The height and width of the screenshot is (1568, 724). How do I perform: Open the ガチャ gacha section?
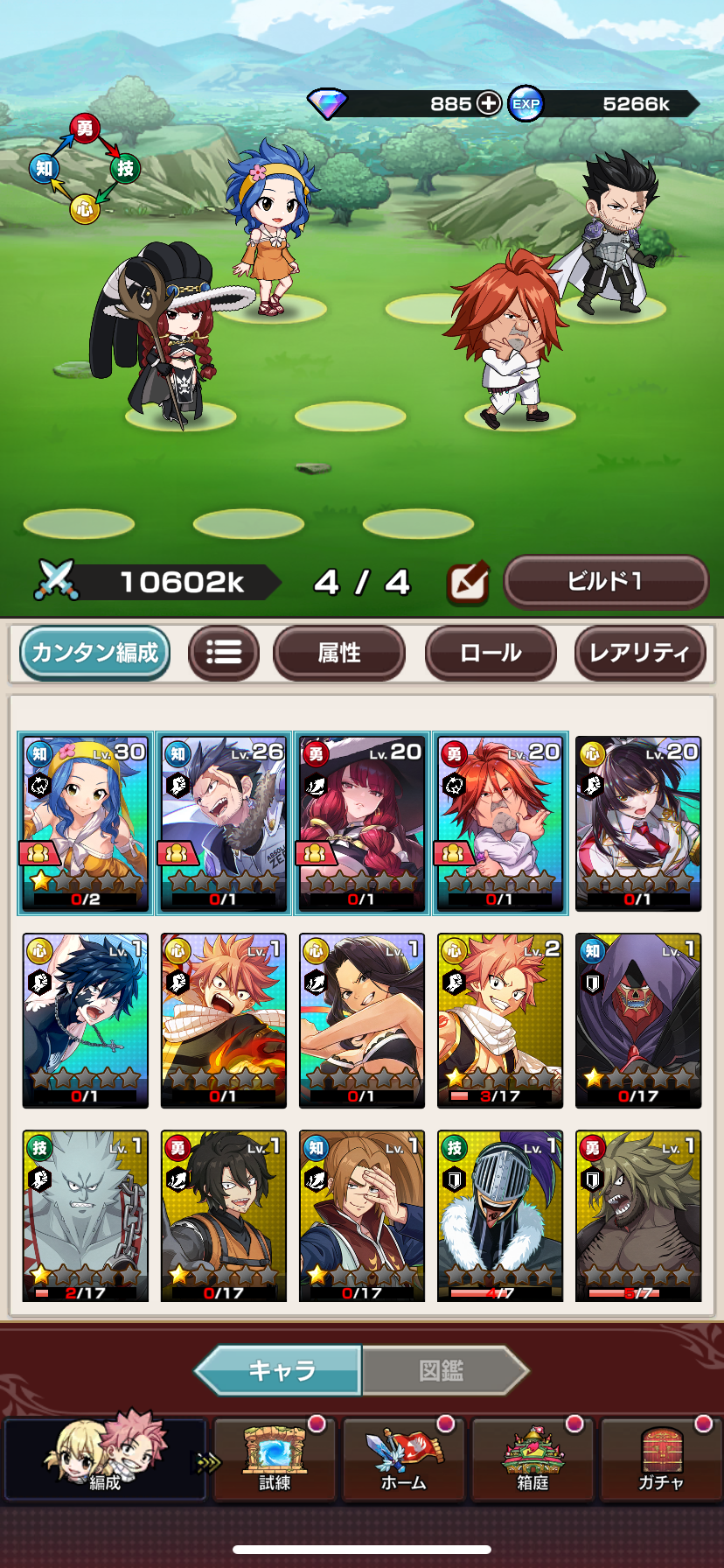pos(661,1459)
